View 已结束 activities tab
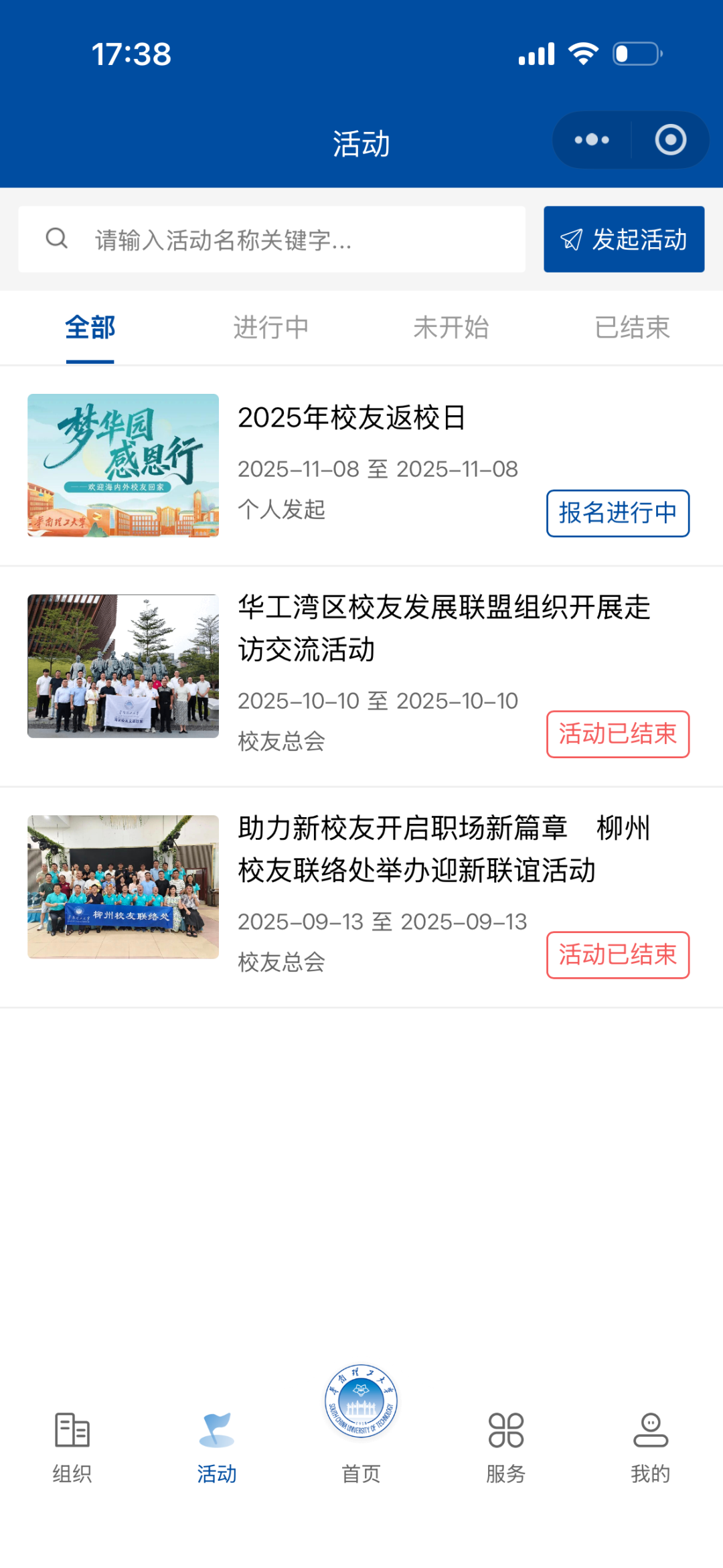The height and width of the screenshot is (1568, 723). tap(632, 328)
